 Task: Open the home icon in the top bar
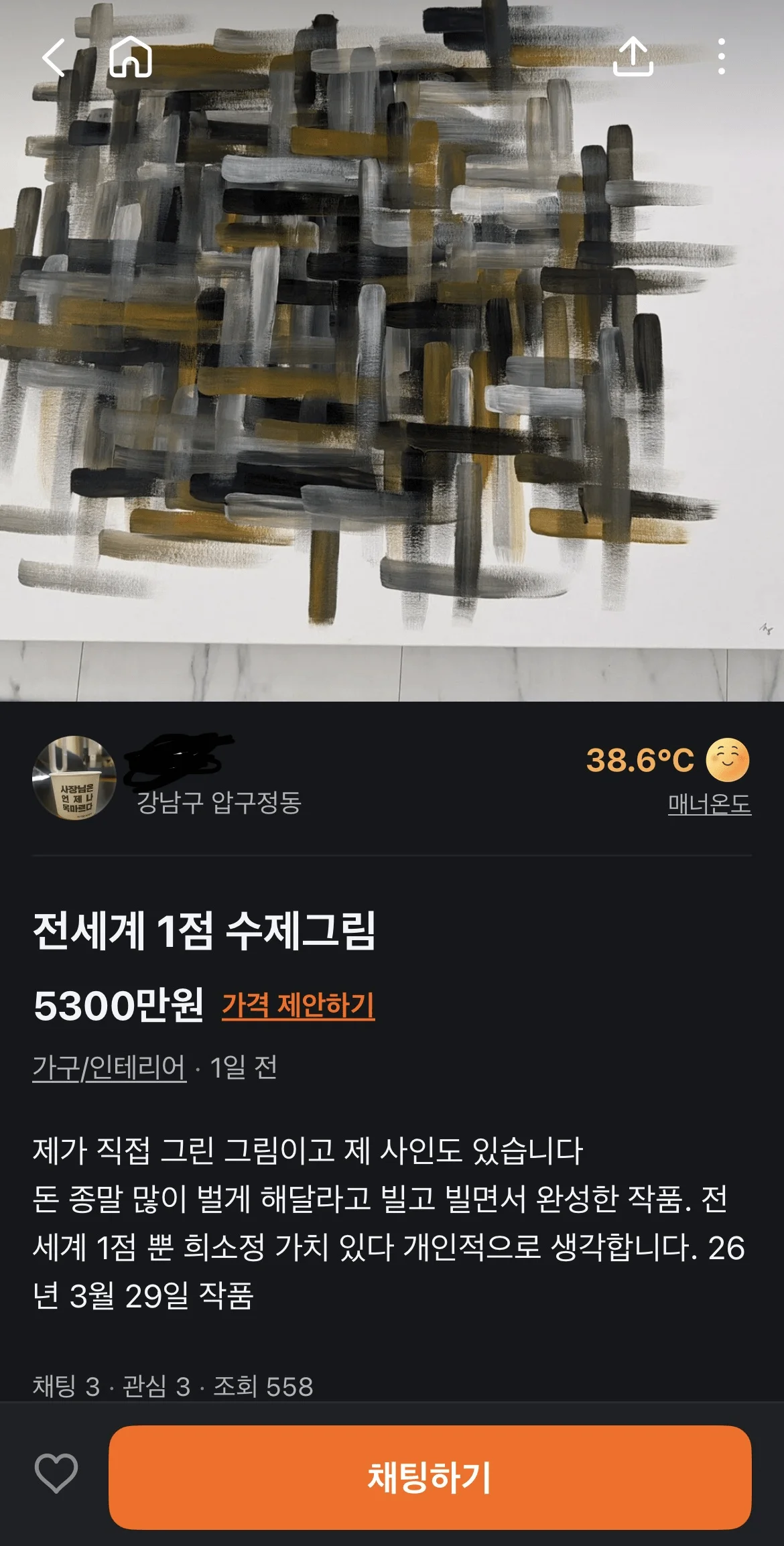(130, 57)
